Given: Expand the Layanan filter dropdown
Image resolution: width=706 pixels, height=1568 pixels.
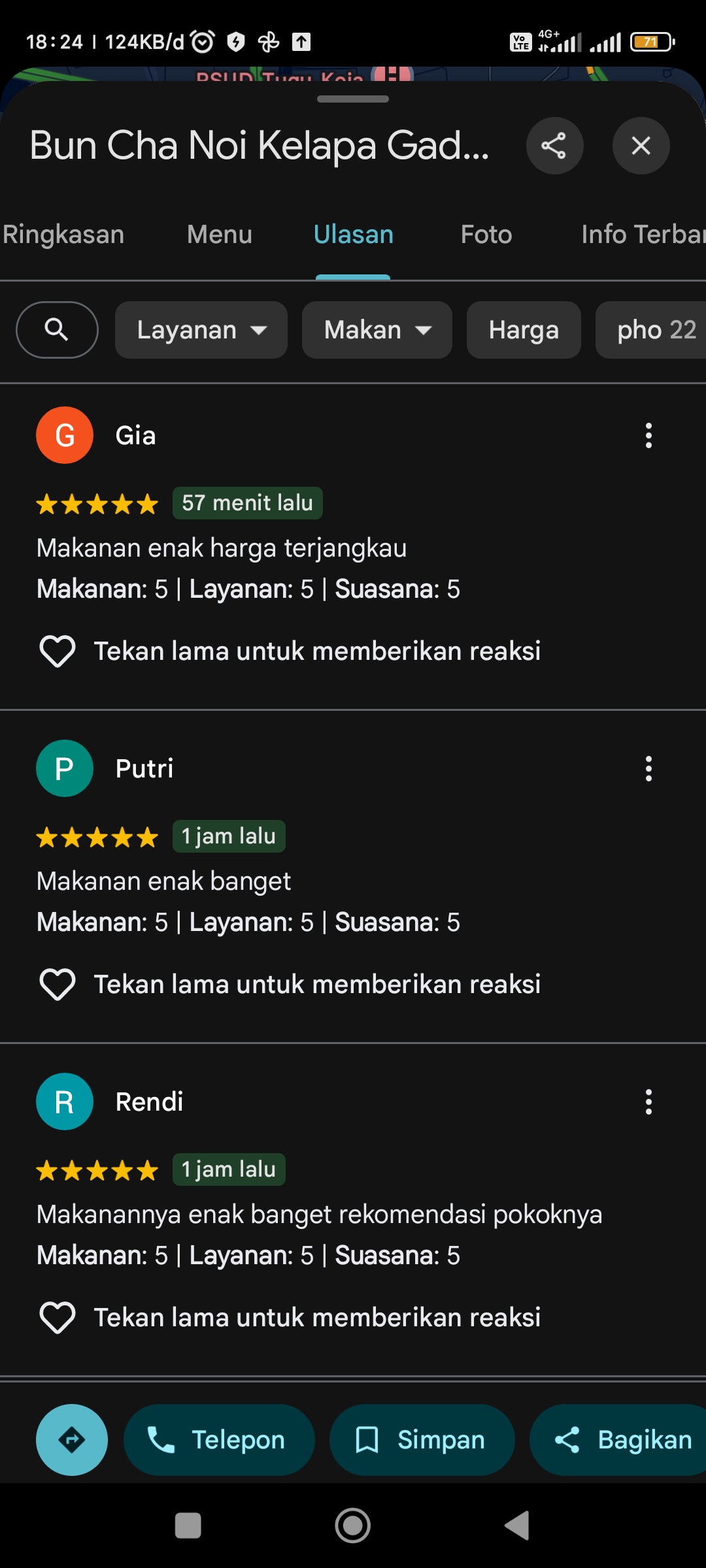Looking at the screenshot, I should [201, 330].
